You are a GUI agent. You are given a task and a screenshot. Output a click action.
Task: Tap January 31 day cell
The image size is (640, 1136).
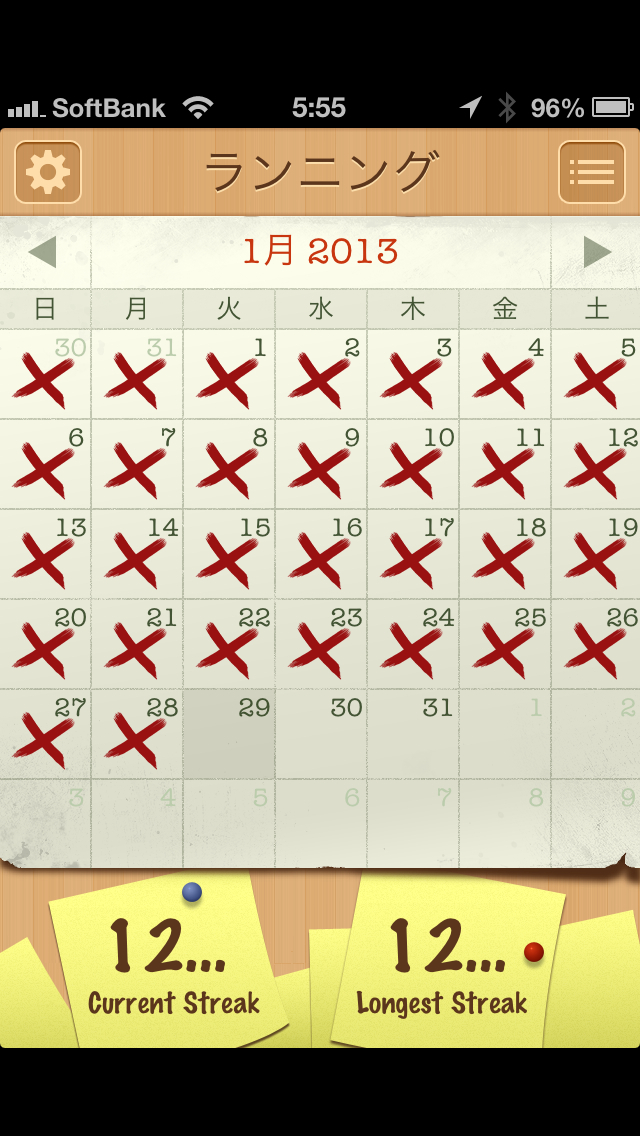point(413,734)
